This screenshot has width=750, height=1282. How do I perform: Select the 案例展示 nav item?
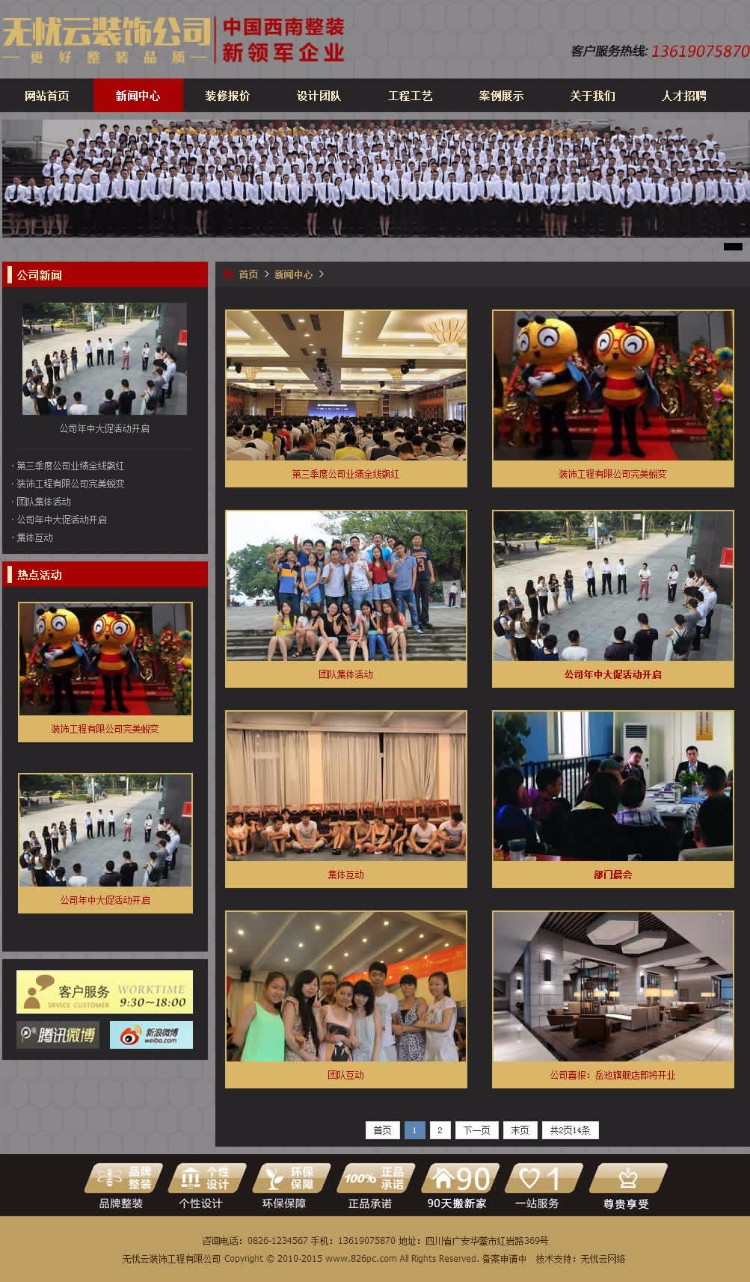tap(501, 96)
